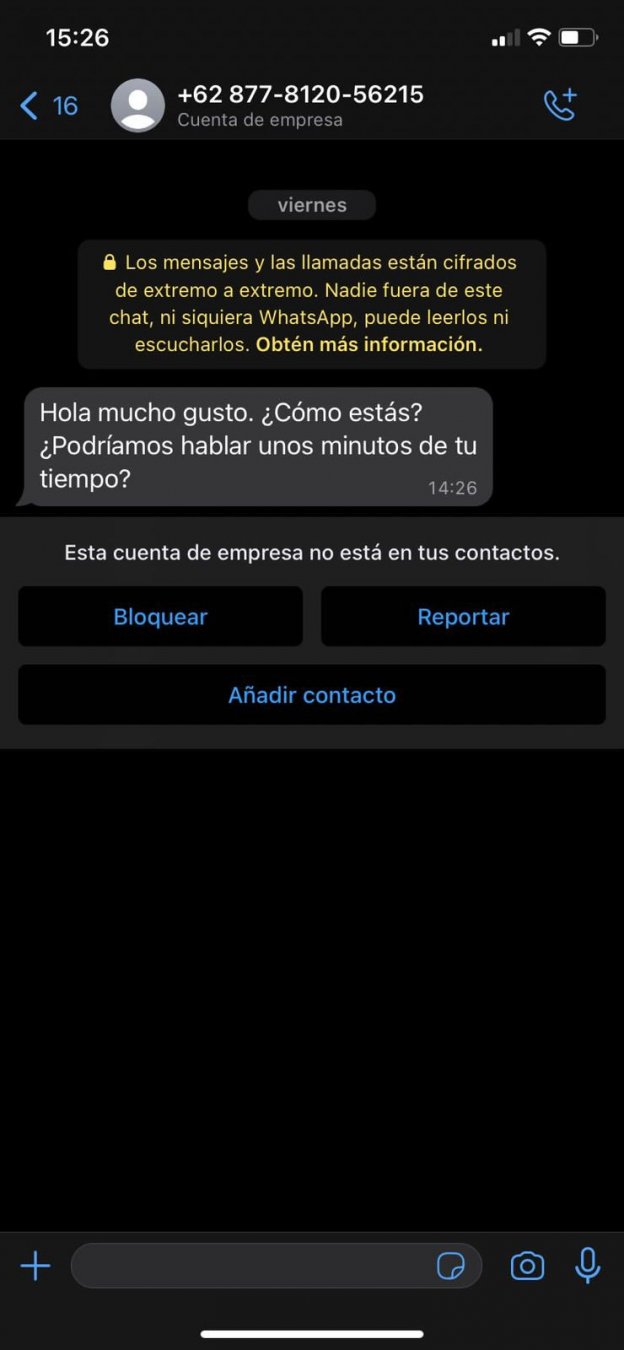
Task: Start a call with this number
Action: click(560, 105)
